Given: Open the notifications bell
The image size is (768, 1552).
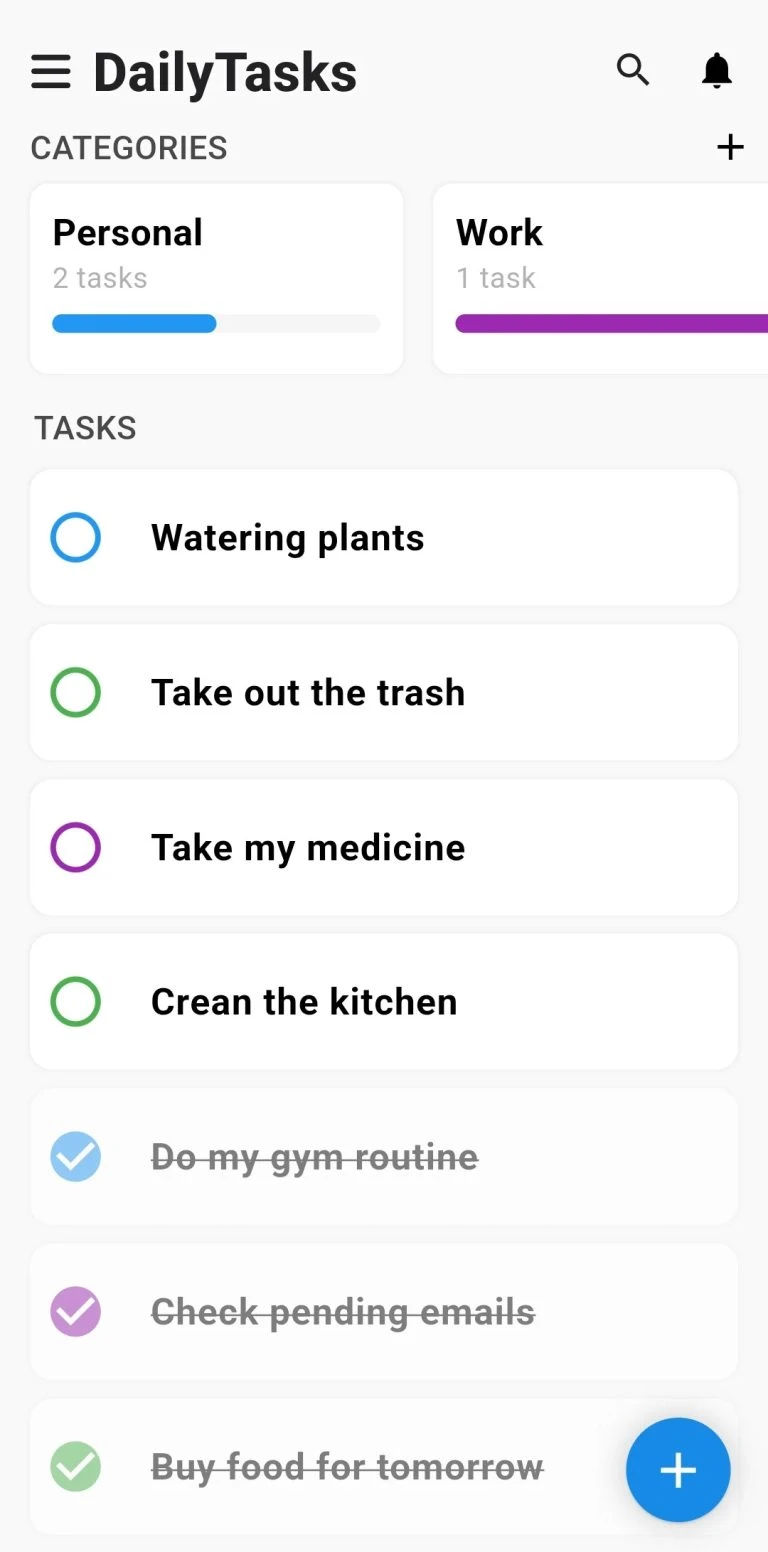Looking at the screenshot, I should [717, 71].
